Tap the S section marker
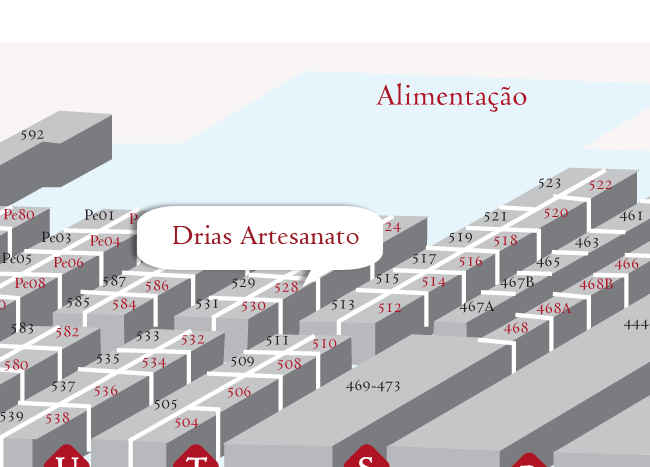Viewport: 650px width, 467px height. (x=365, y=459)
